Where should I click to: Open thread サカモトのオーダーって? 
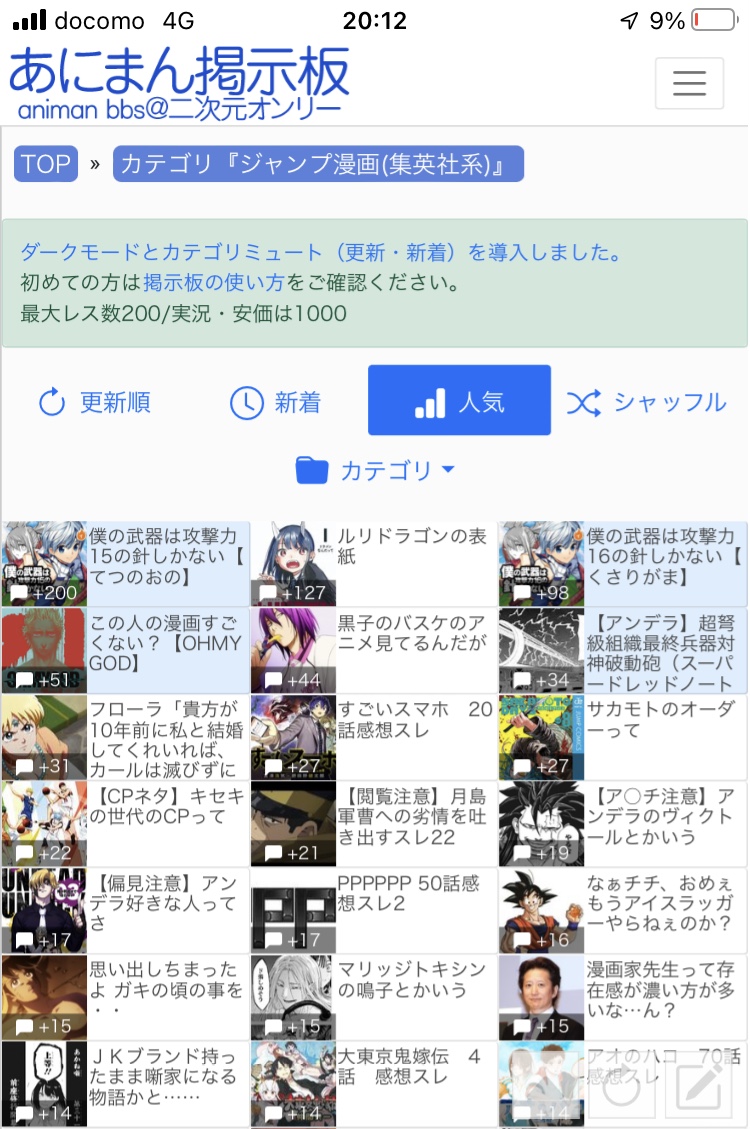(663, 719)
